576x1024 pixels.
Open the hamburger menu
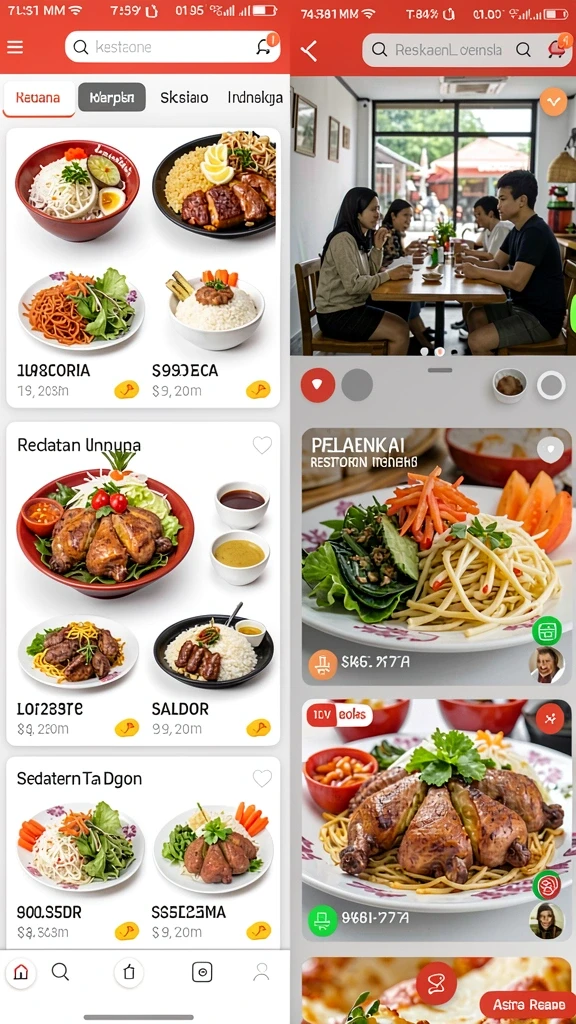[15, 47]
